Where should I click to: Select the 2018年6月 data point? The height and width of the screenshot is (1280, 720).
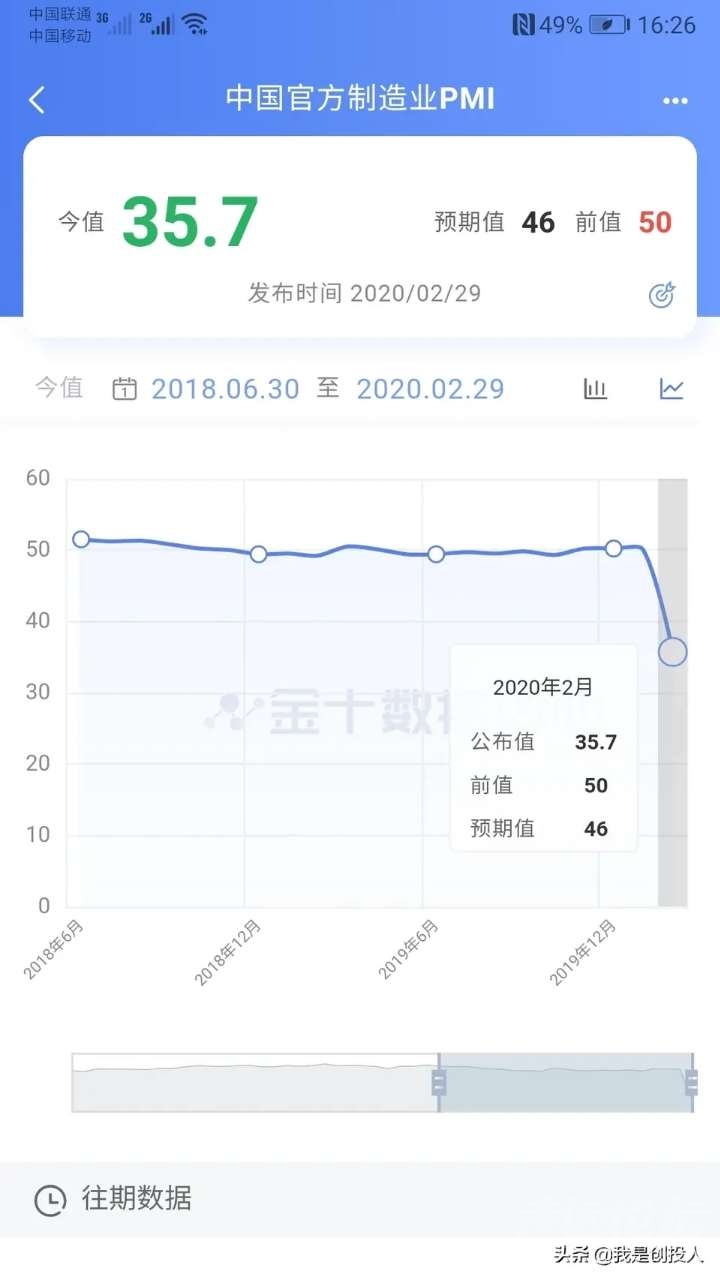[x=81, y=539]
